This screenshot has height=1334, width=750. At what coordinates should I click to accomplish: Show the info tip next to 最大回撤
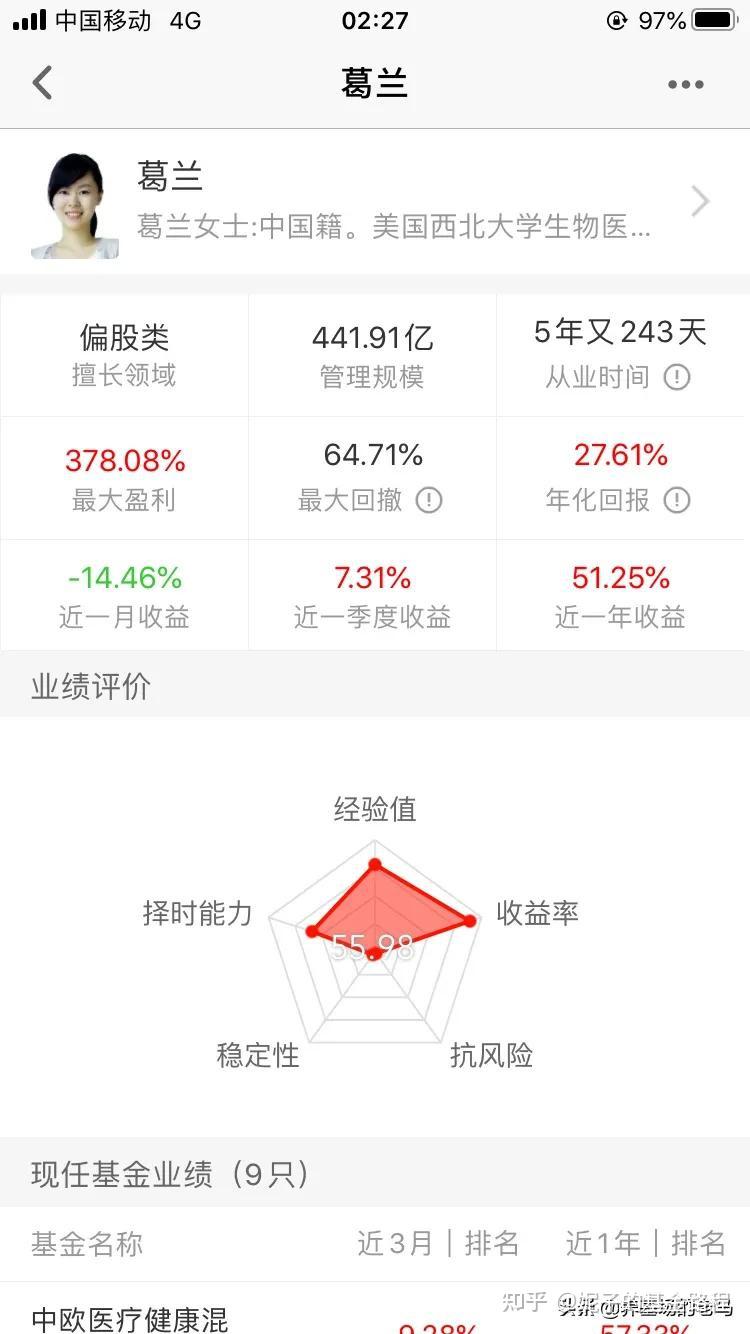pos(429,499)
